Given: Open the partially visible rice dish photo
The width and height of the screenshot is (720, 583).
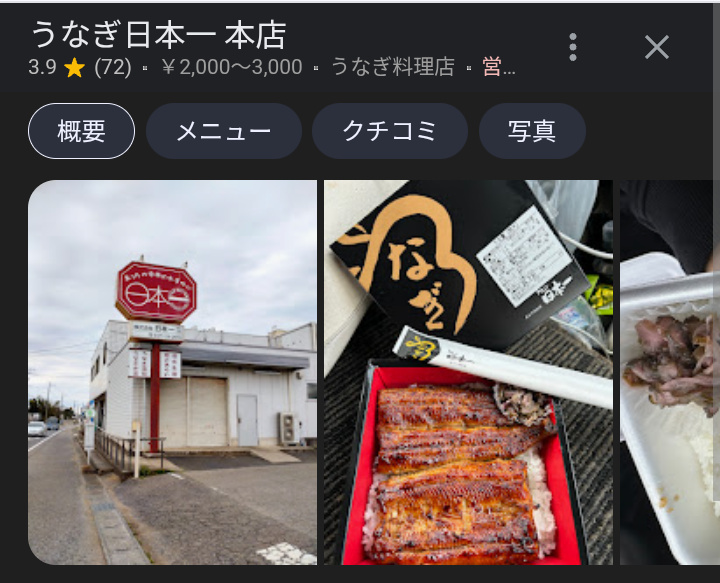Looking at the screenshot, I should click(668, 372).
